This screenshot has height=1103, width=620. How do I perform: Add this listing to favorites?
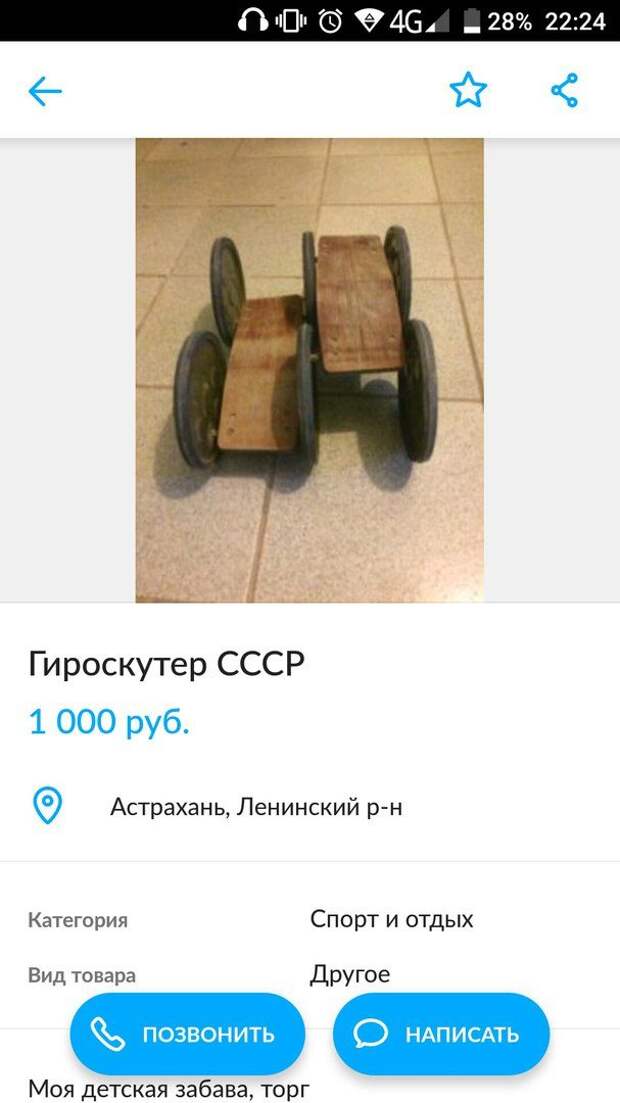click(x=467, y=91)
